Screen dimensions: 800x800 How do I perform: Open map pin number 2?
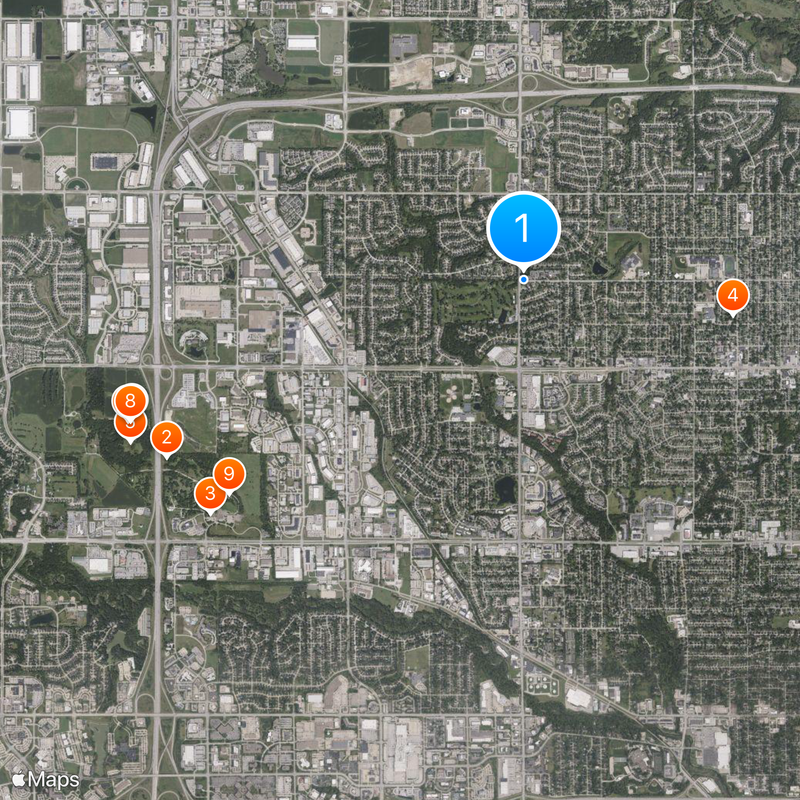[x=166, y=437]
